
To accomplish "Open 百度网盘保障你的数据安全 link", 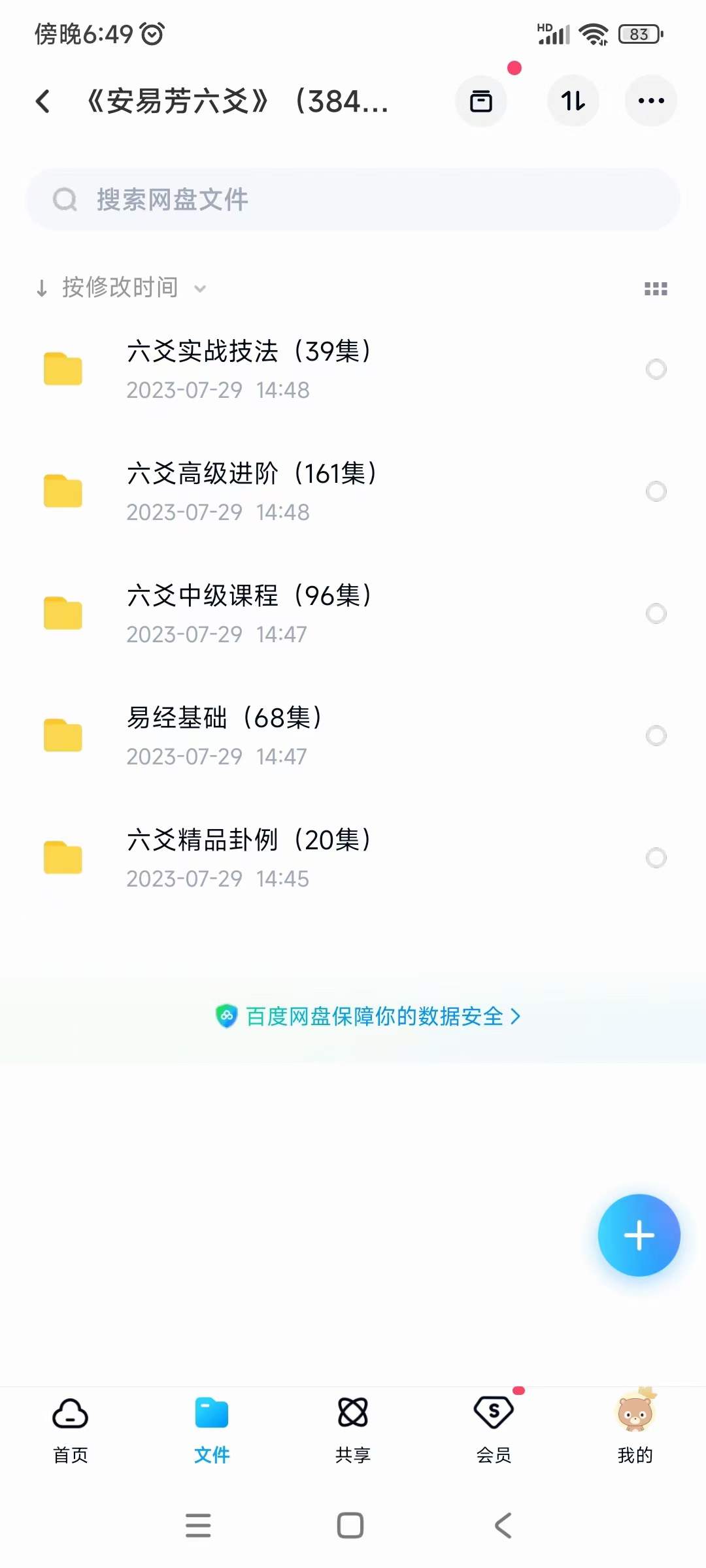I will (368, 1016).
